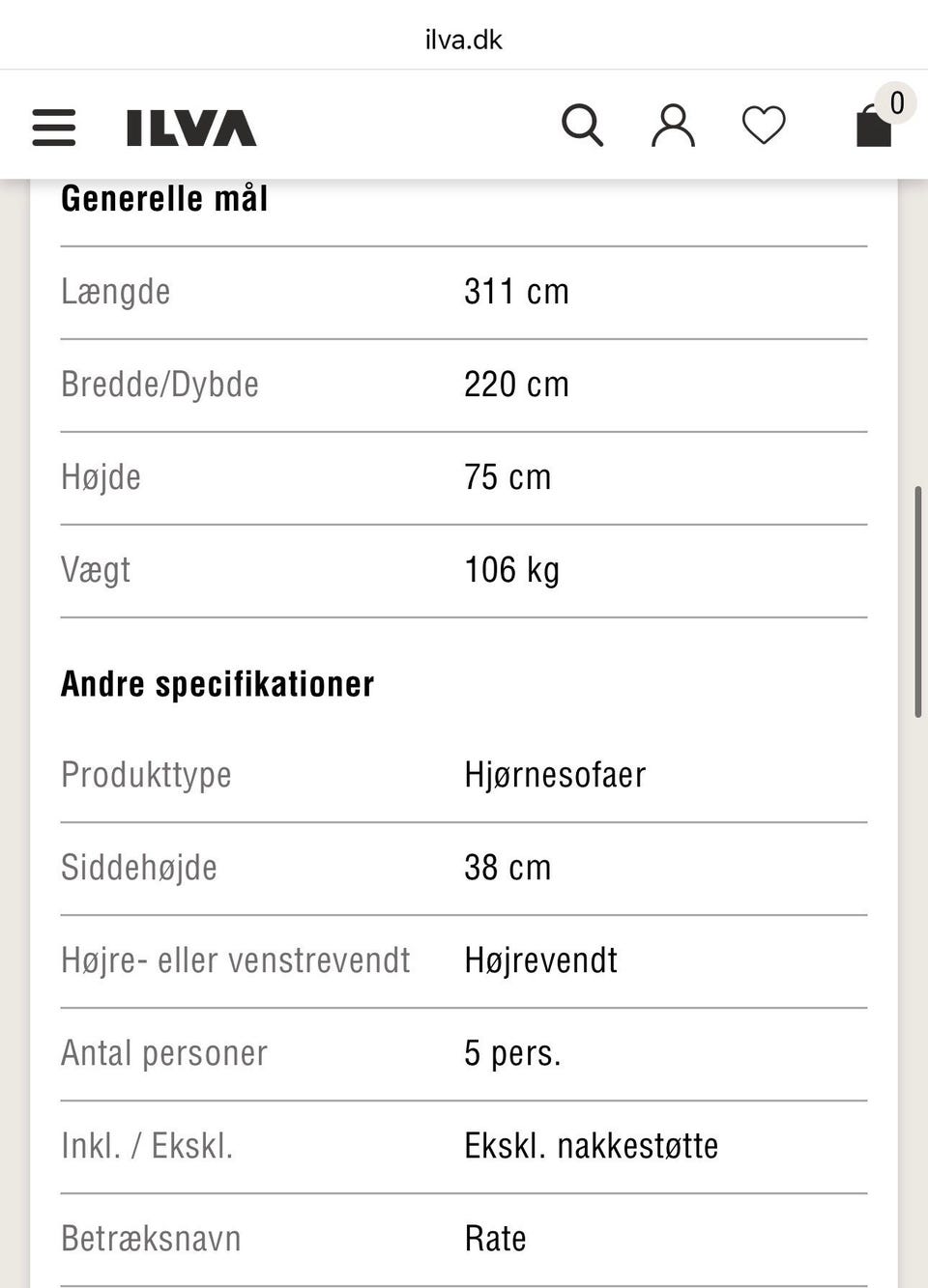The image size is (928, 1288).
Task: Click the Betræksnavn row labeled Rate
Action: tap(495, 1238)
